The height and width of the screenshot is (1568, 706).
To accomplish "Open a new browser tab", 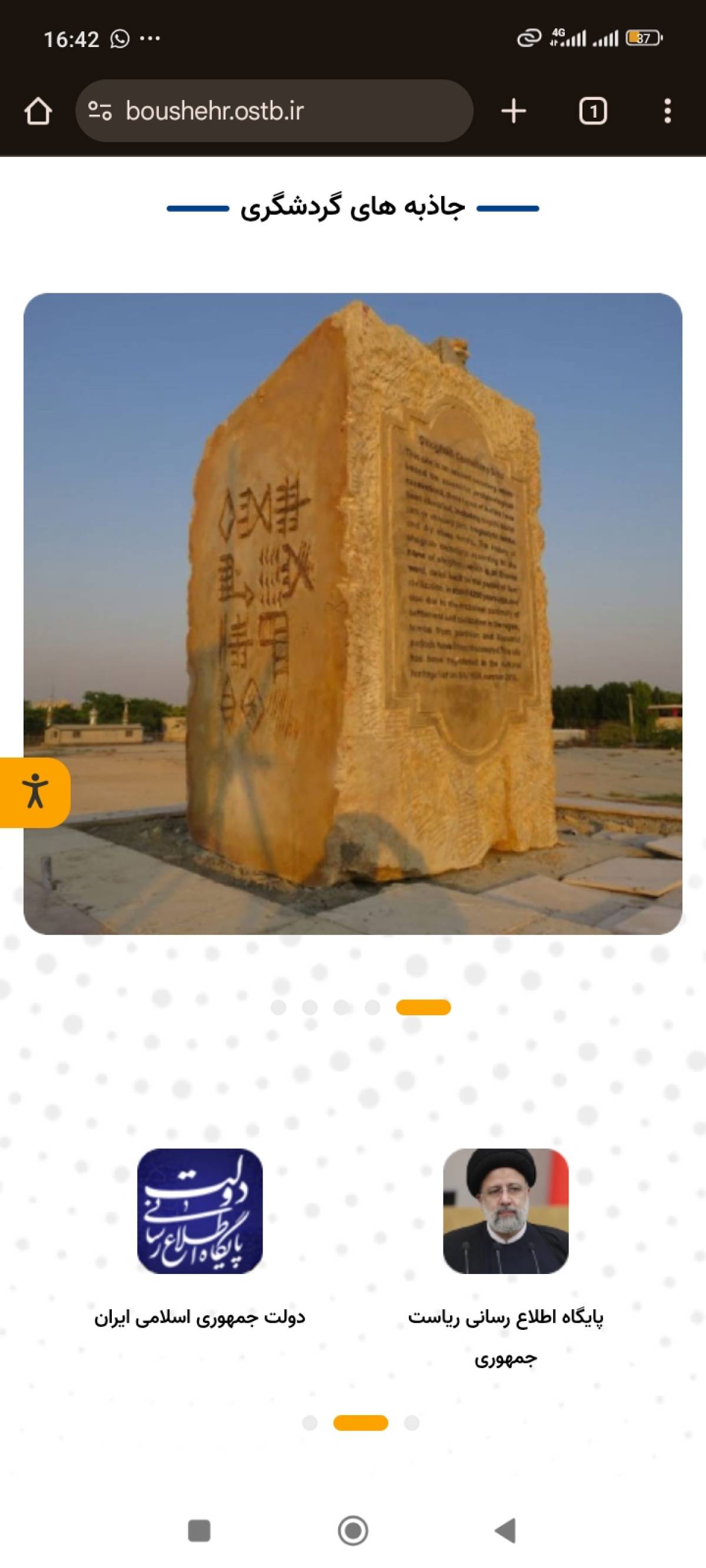I will point(514,111).
